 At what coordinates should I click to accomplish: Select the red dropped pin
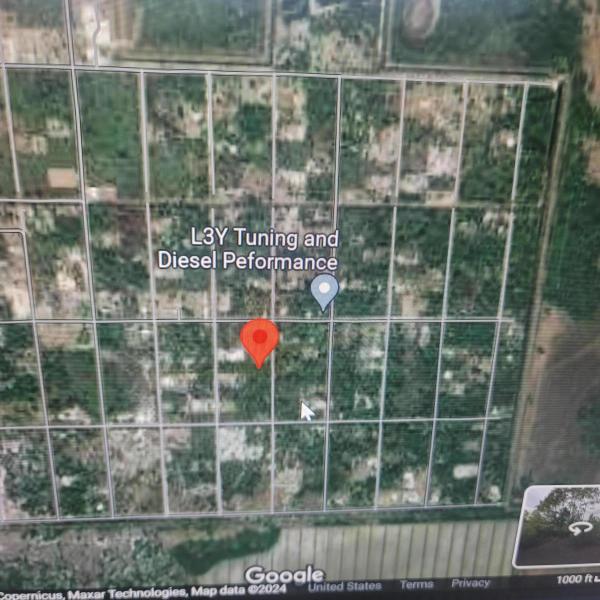pos(260,340)
